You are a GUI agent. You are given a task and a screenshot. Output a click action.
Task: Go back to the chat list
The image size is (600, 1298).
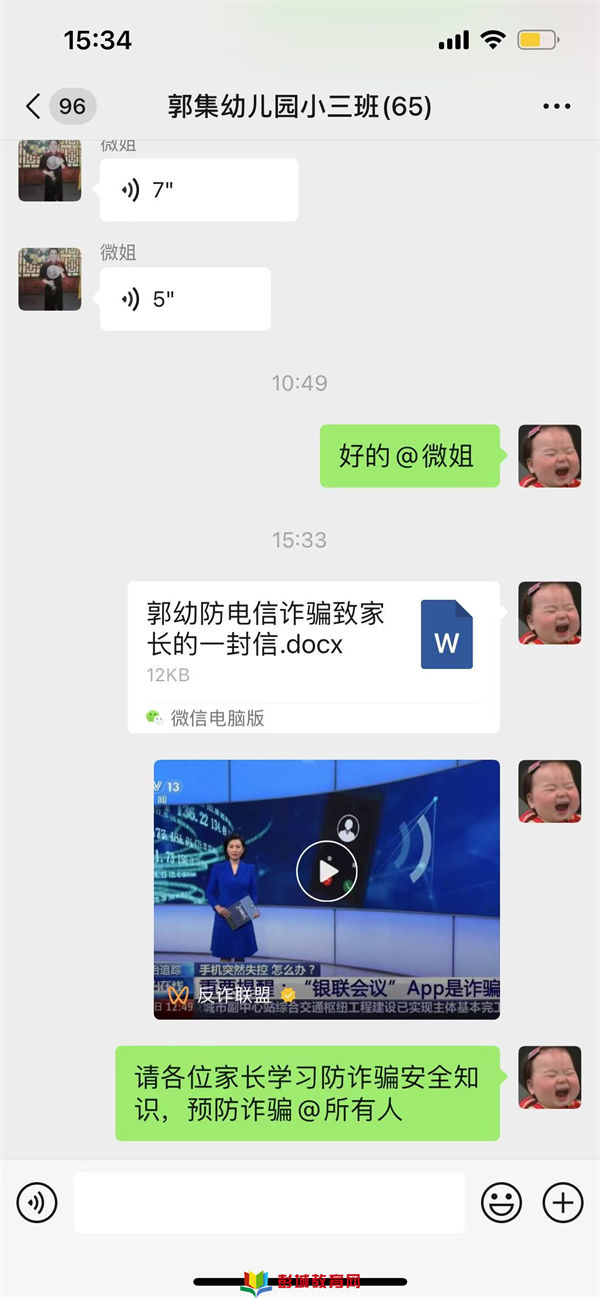35,106
